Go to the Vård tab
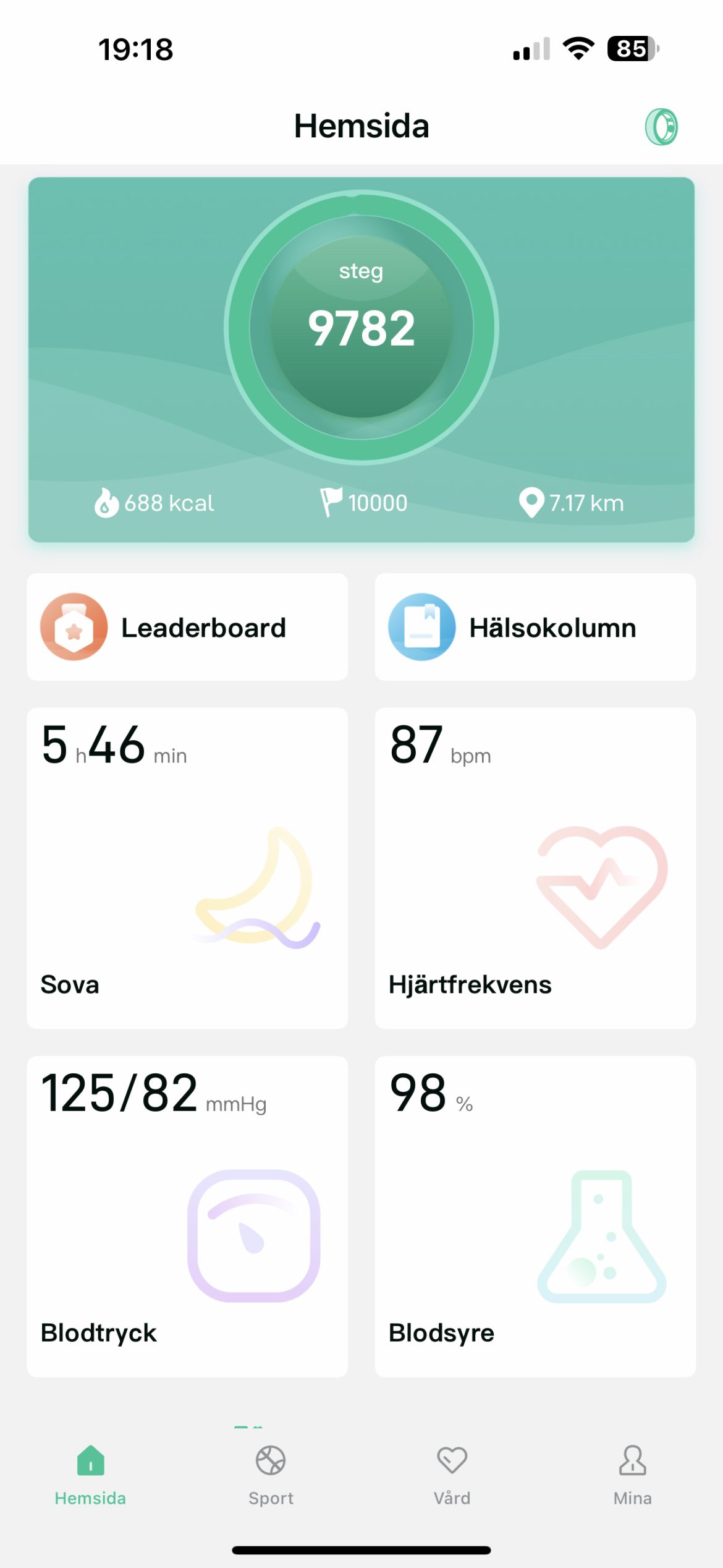The width and height of the screenshot is (723, 1568). pos(452,1474)
